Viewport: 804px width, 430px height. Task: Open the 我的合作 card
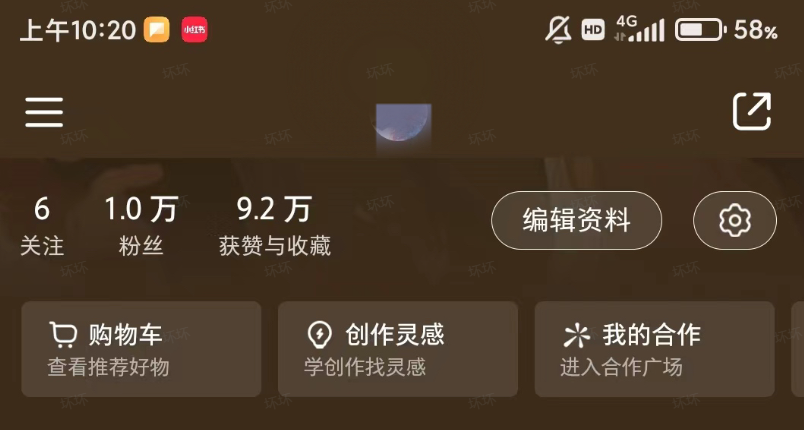654,349
